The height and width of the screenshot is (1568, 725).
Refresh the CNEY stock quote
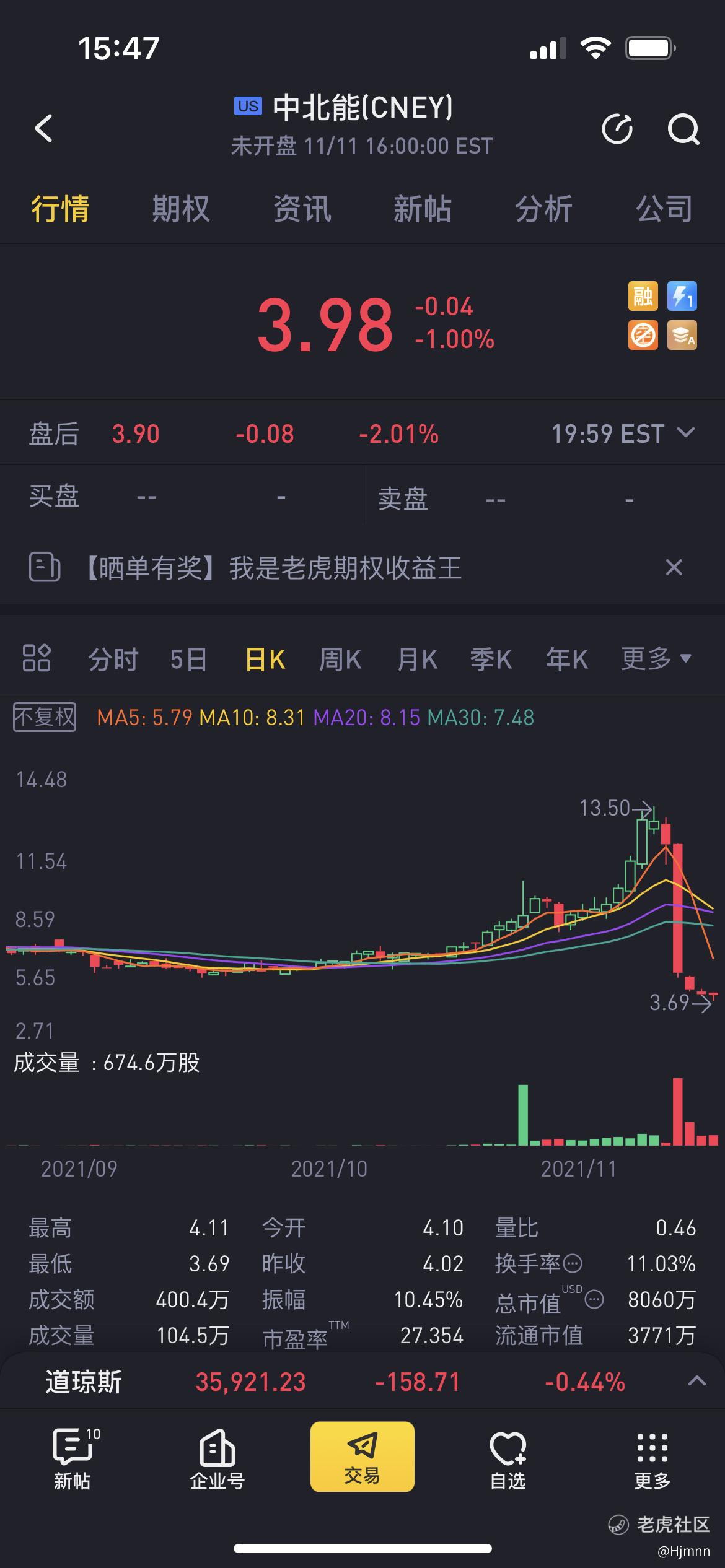(x=617, y=129)
